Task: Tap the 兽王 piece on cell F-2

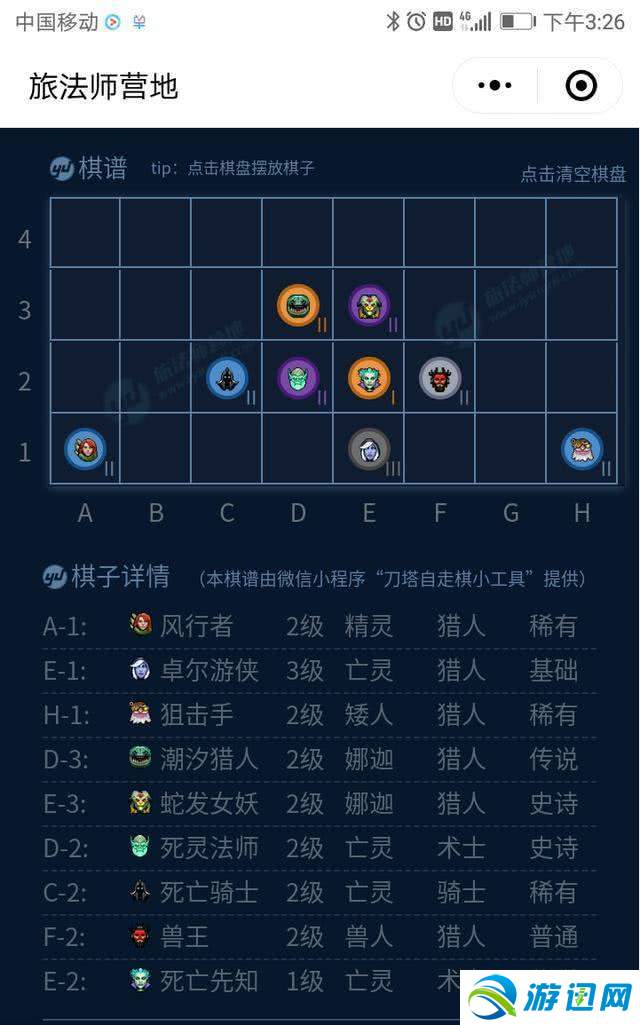Action: tap(439, 377)
